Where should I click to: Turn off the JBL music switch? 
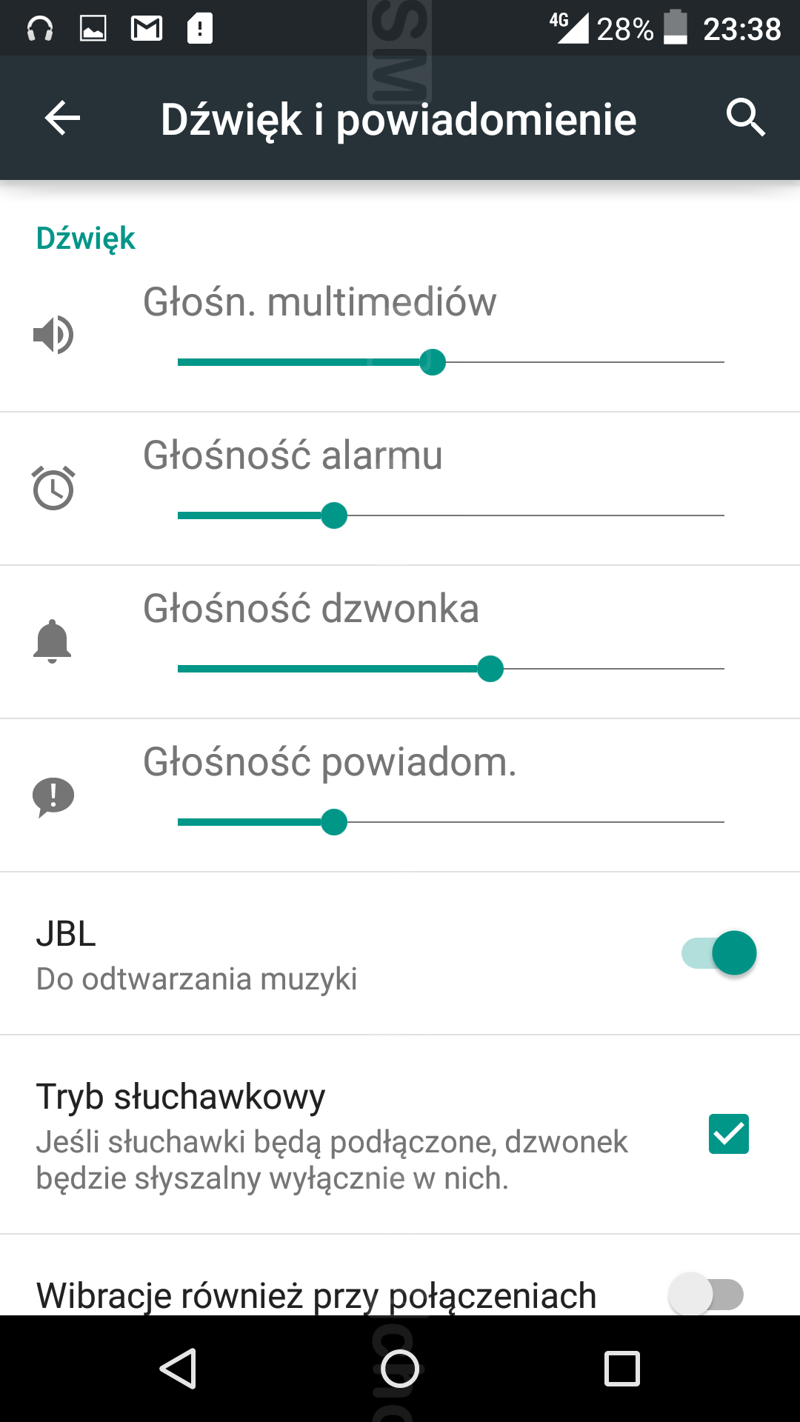coord(719,953)
